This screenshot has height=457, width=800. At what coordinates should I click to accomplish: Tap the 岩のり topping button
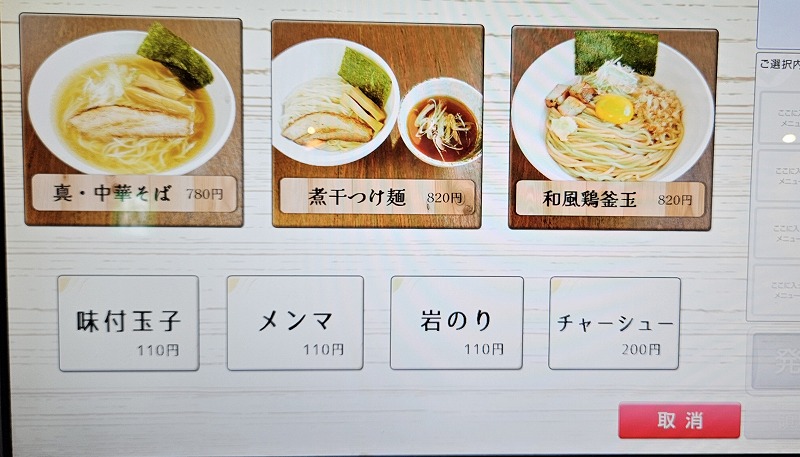(457, 324)
